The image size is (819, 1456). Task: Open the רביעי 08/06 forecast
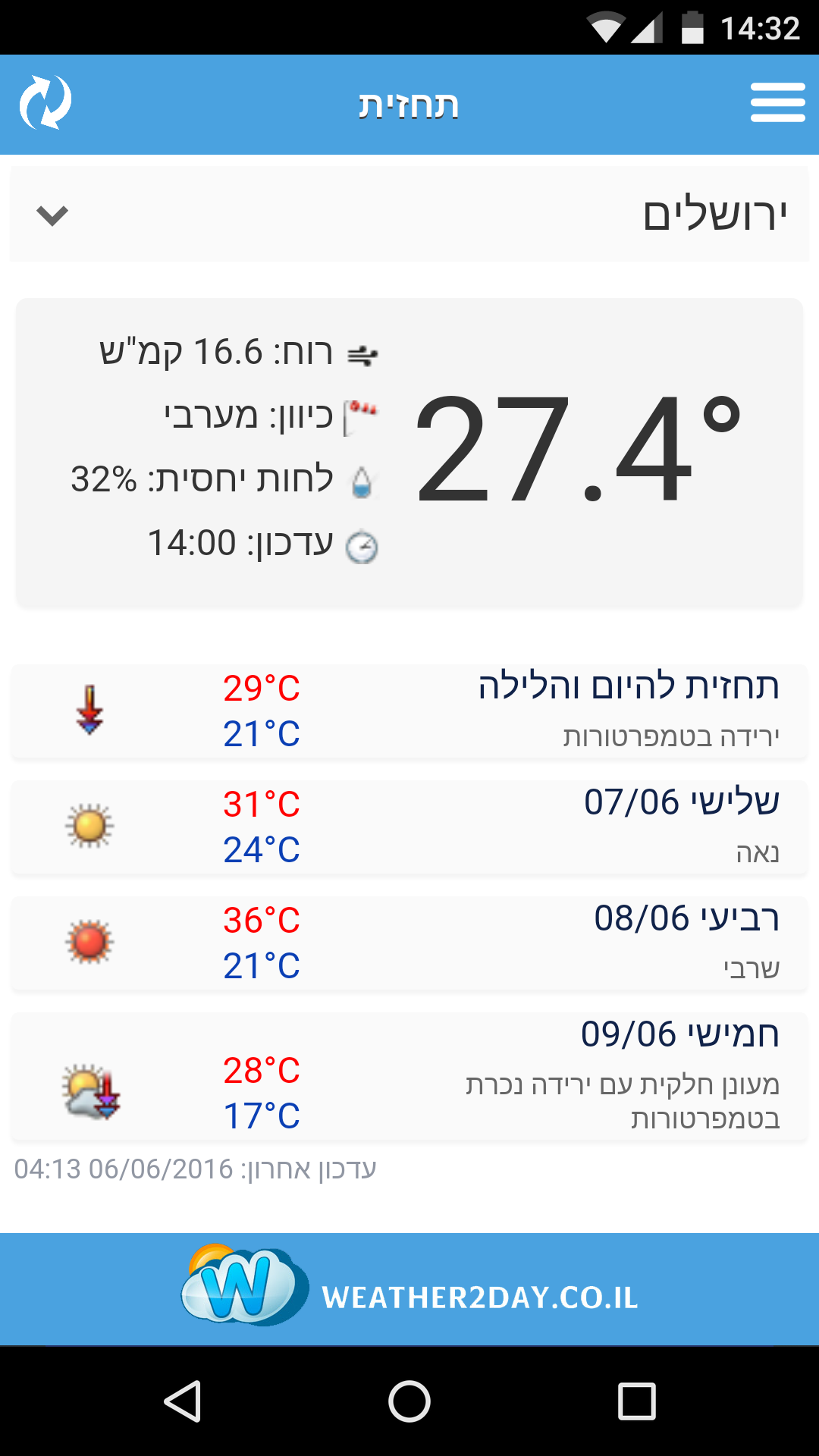409,943
